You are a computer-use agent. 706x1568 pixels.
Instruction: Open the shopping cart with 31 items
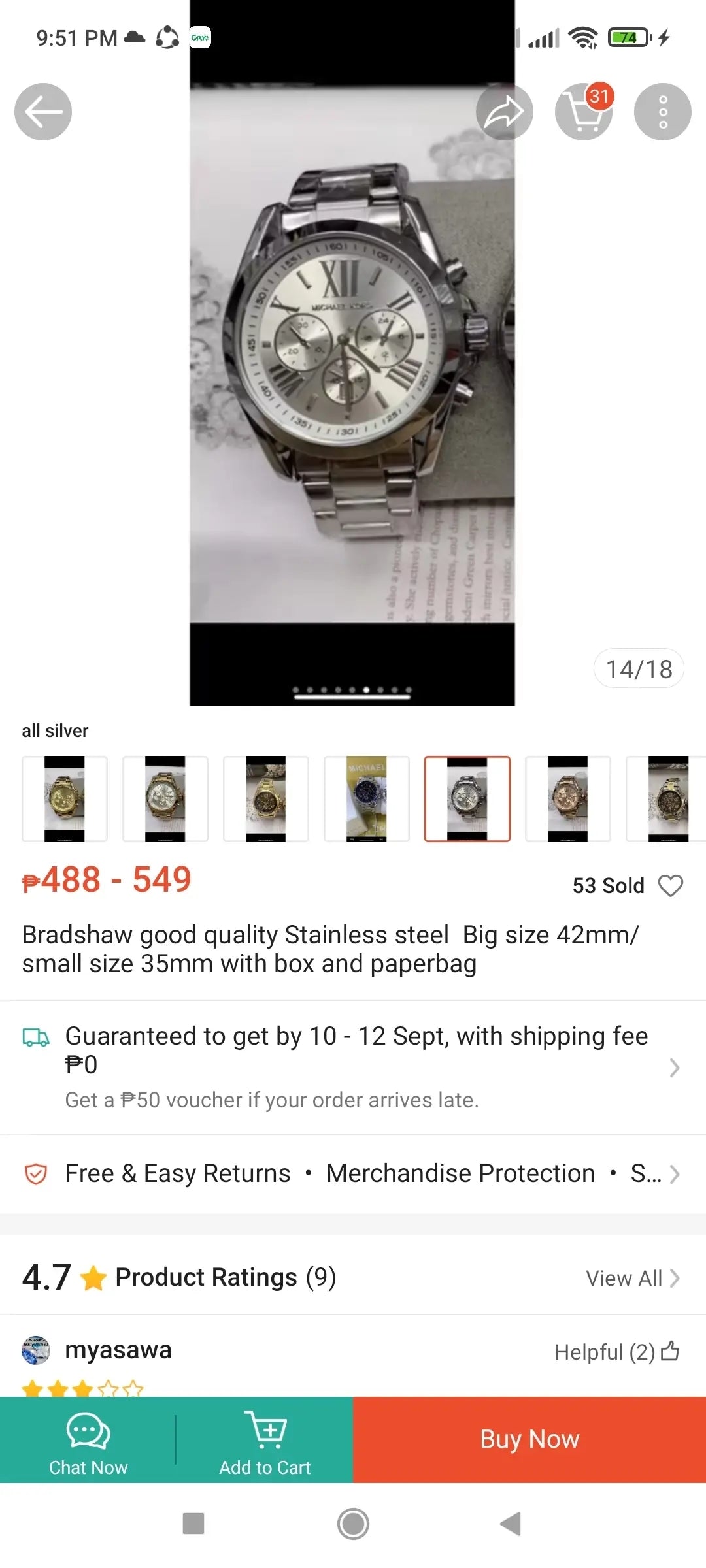(583, 112)
